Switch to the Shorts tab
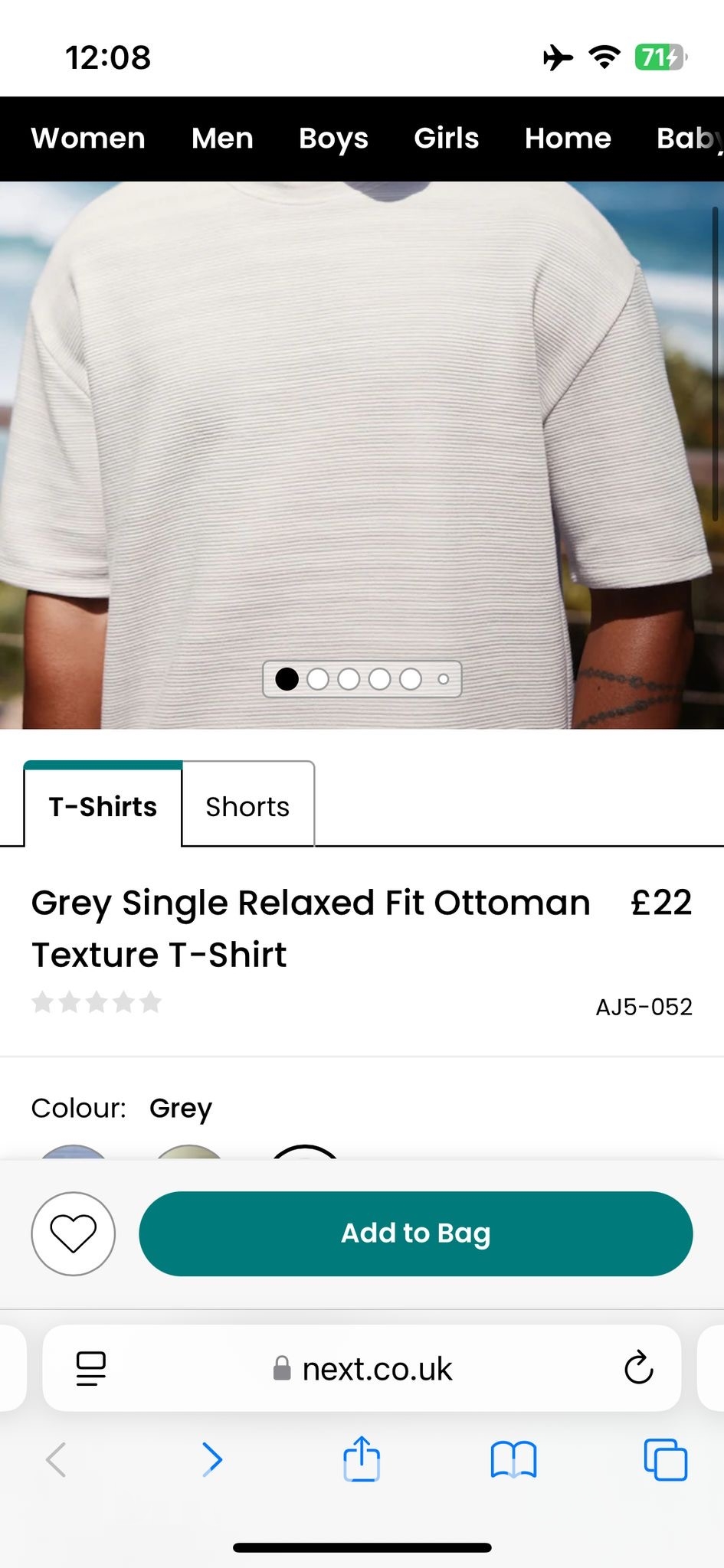Screen dimensions: 724x1568 (247, 806)
